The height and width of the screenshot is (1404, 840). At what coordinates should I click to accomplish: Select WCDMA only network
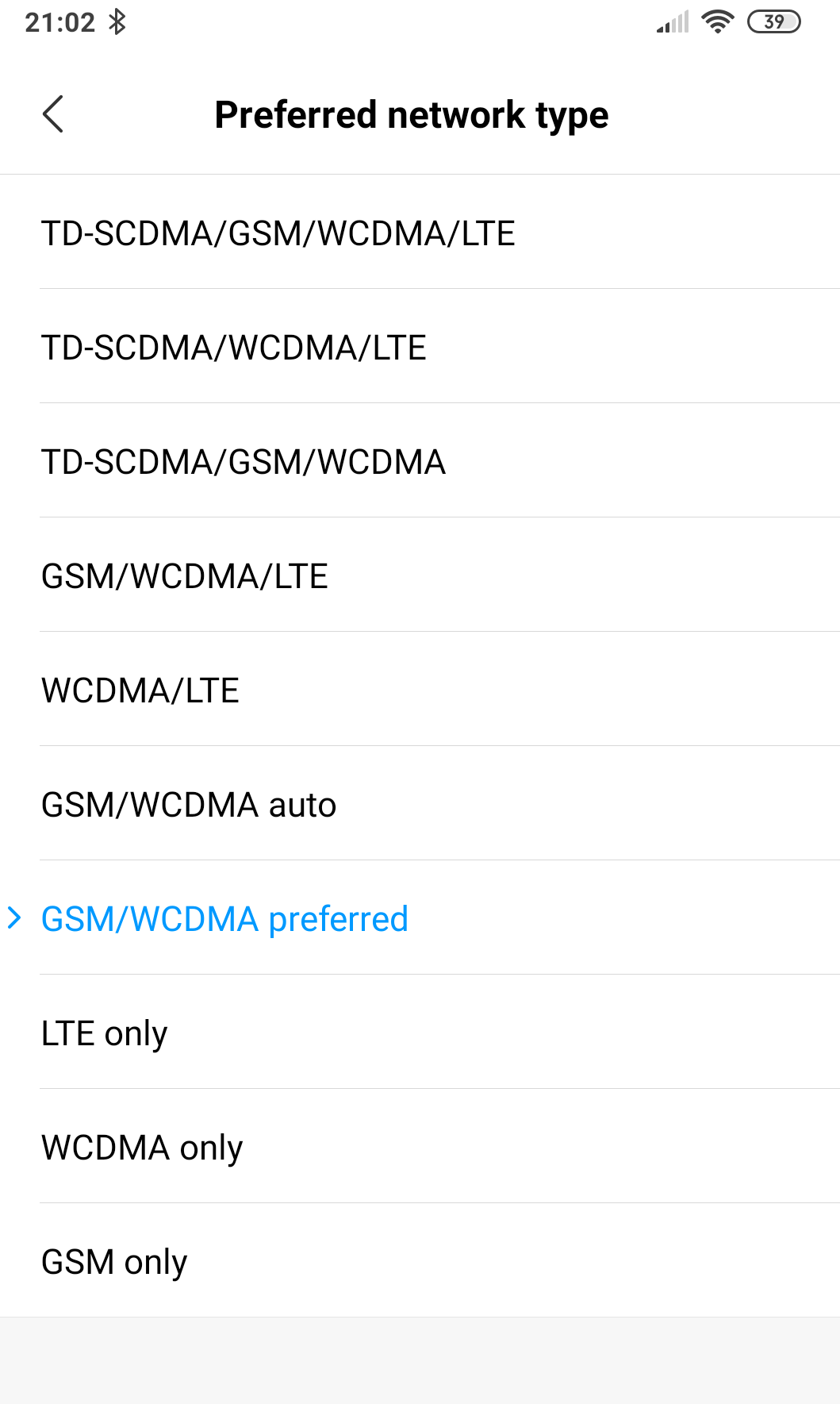pos(142,1148)
